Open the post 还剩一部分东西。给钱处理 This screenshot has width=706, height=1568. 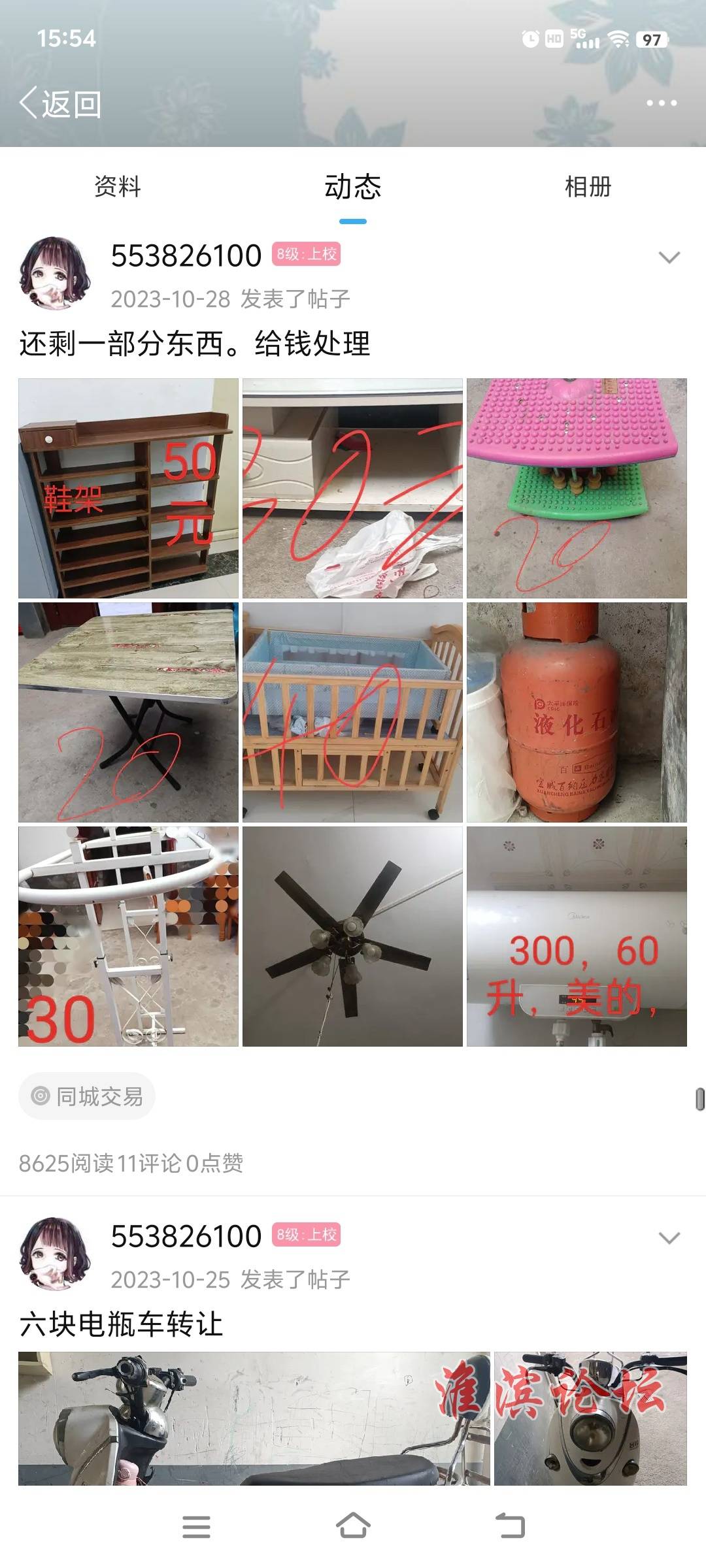(x=195, y=344)
